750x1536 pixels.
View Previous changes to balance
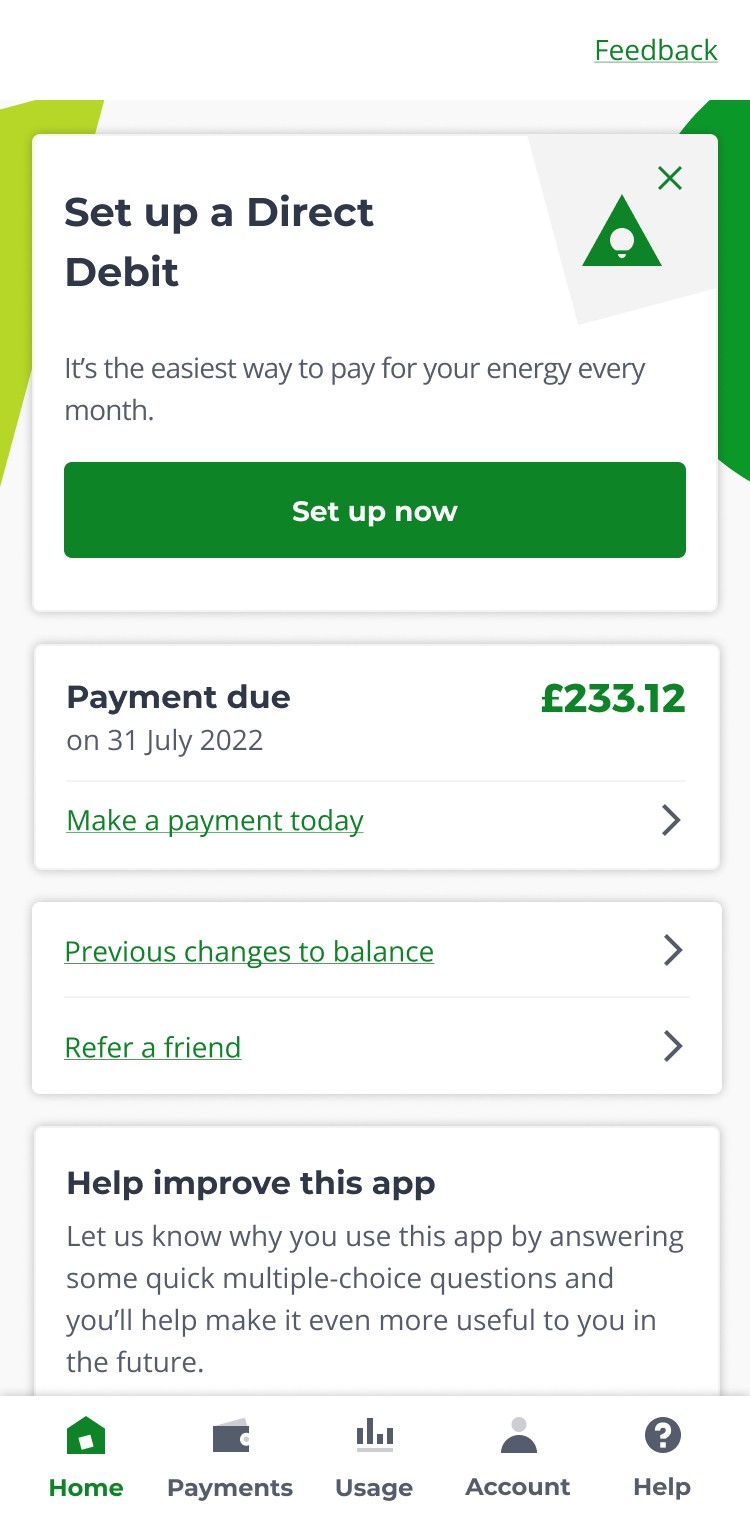point(376,951)
